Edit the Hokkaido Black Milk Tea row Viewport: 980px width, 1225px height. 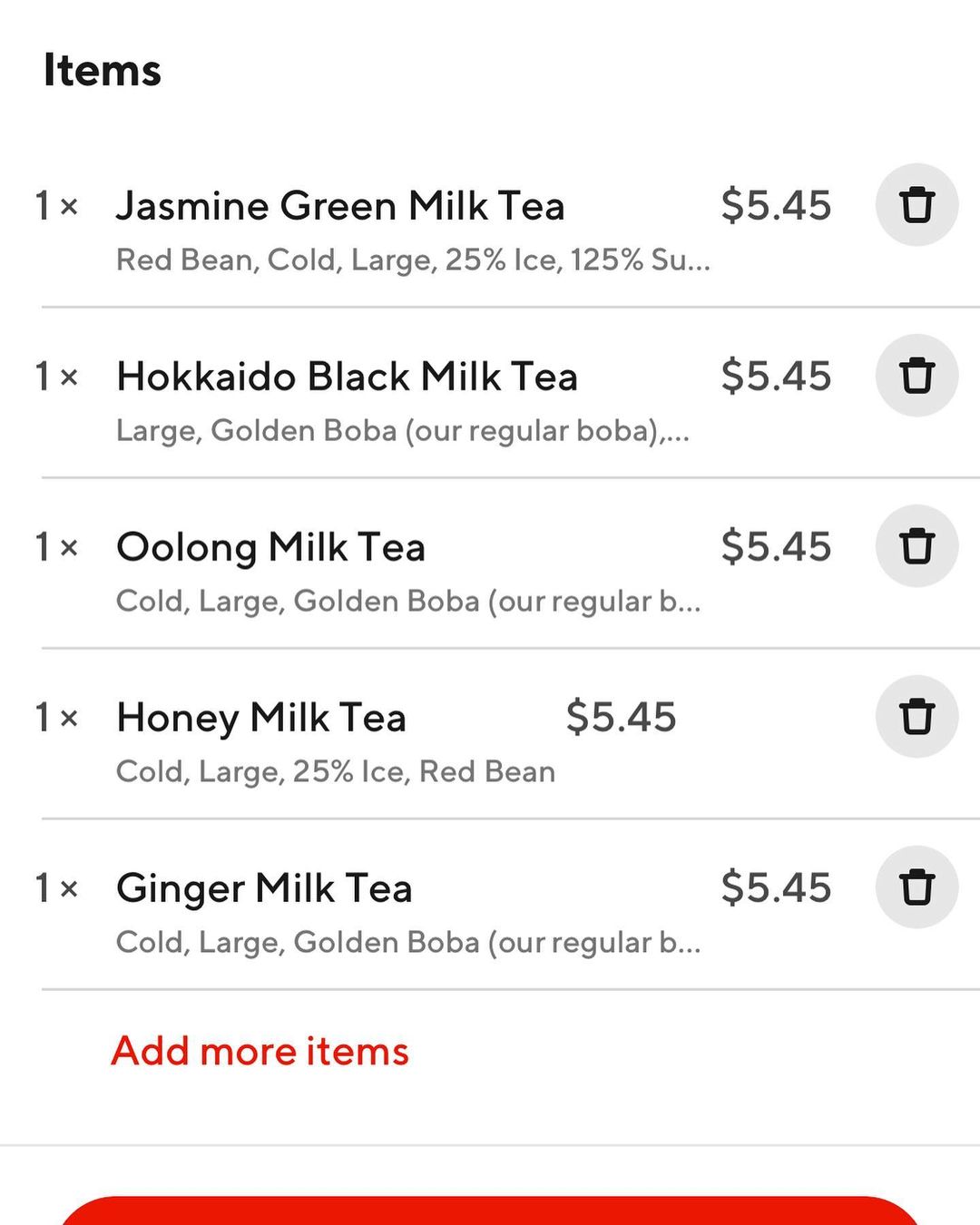[x=347, y=377]
